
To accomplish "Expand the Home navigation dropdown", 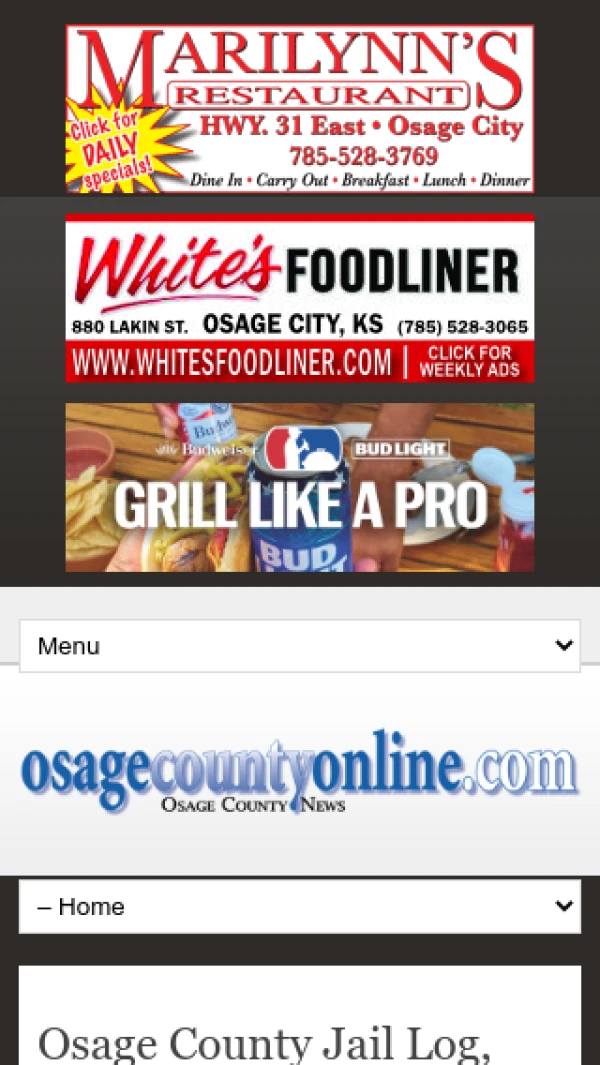I will (299, 907).
